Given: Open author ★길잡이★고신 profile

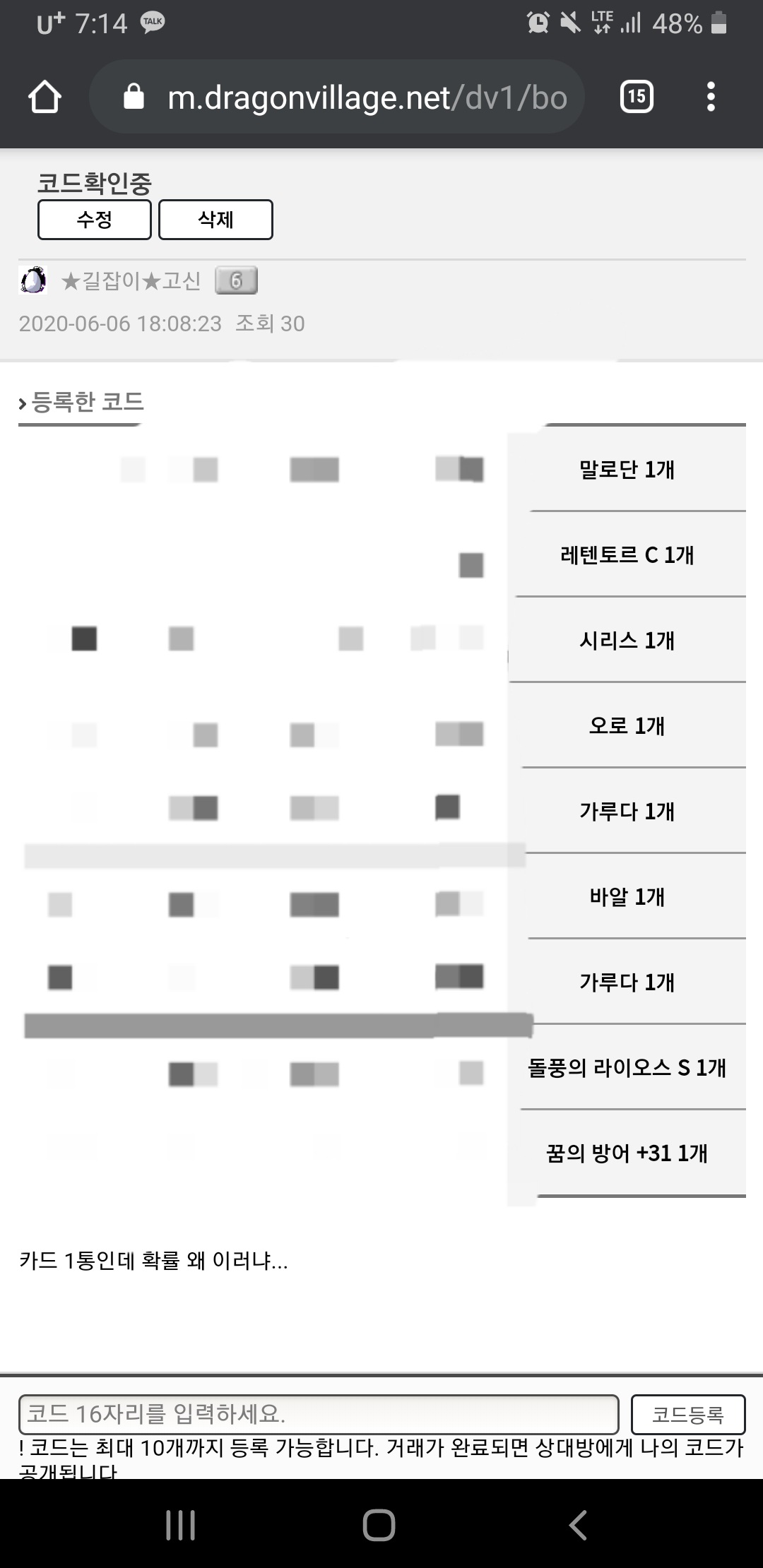Looking at the screenshot, I should coord(131,281).
